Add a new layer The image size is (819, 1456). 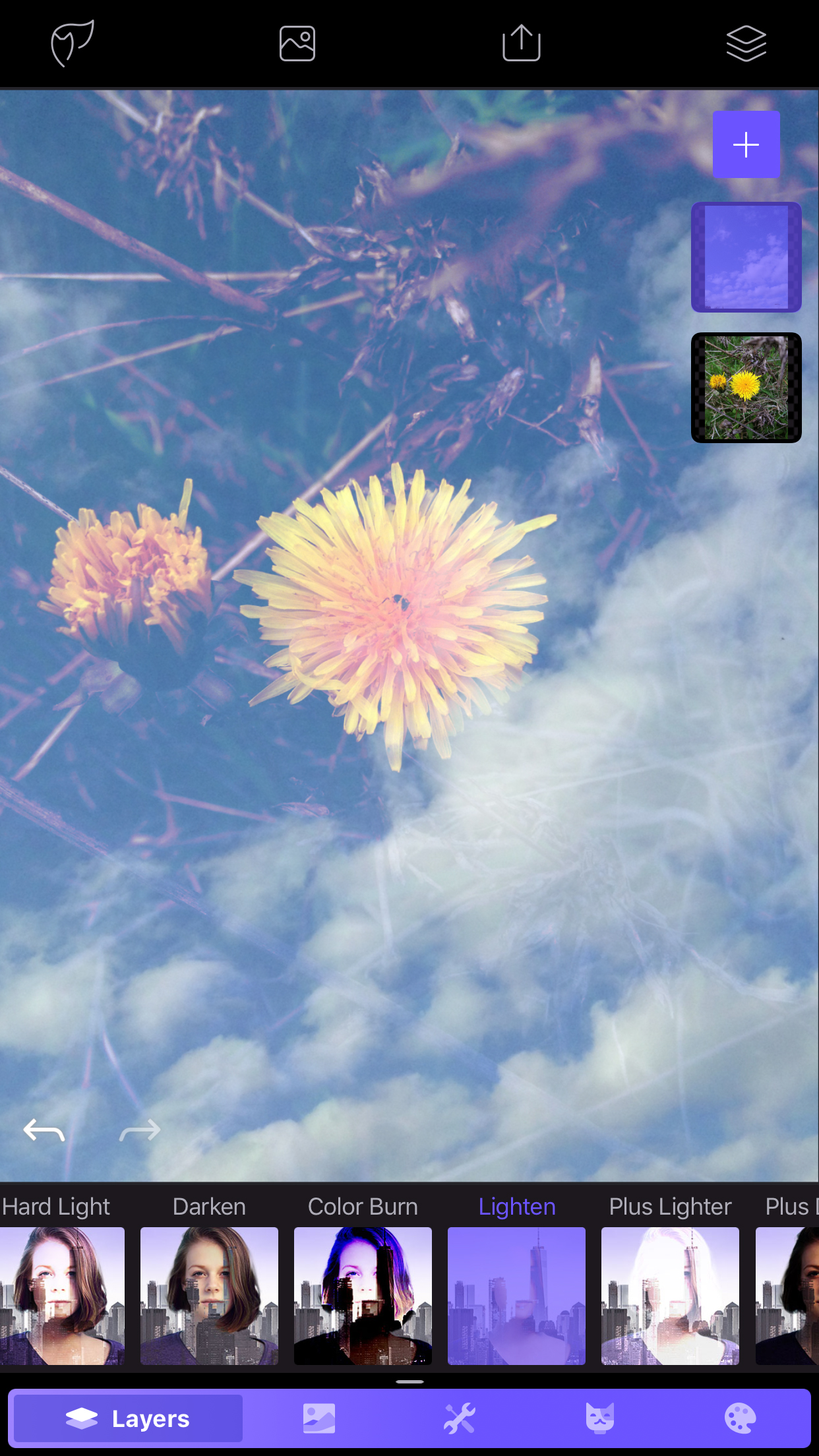point(746,144)
